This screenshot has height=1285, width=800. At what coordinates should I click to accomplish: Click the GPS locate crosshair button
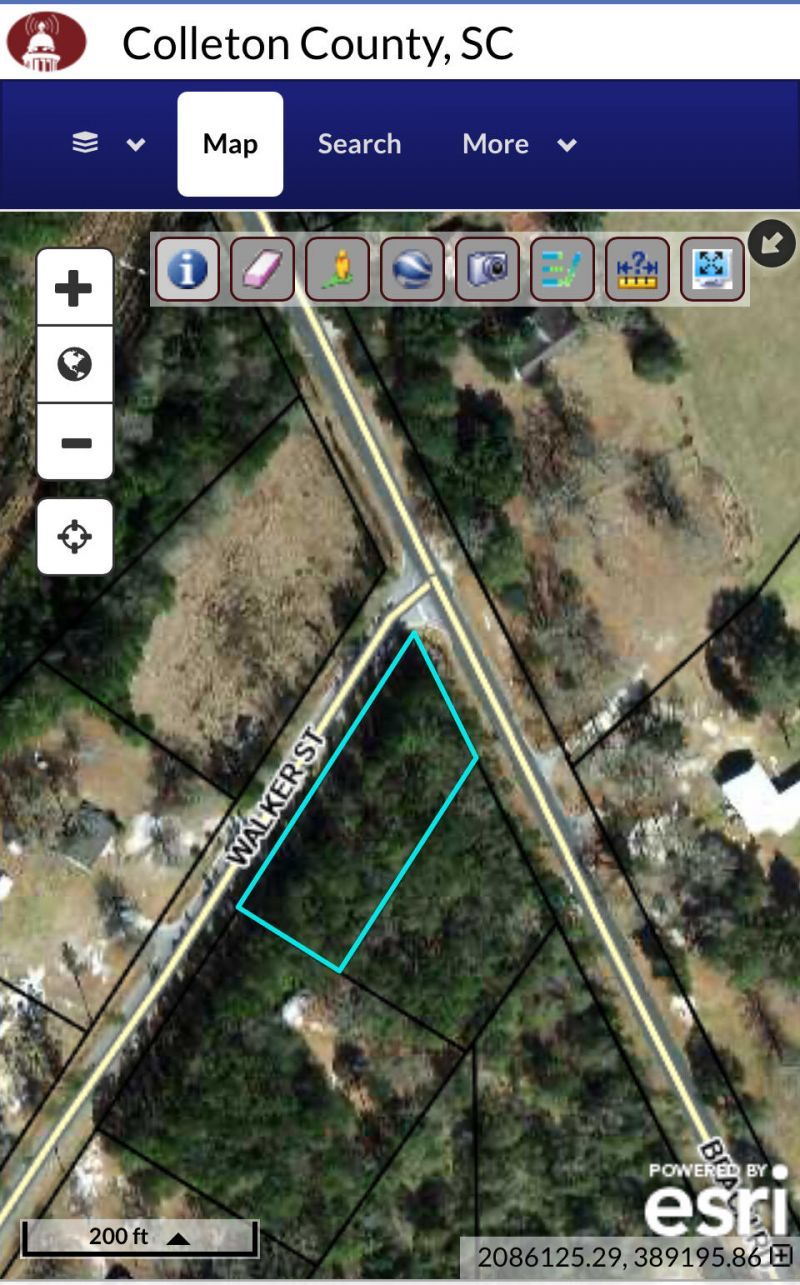point(74,537)
